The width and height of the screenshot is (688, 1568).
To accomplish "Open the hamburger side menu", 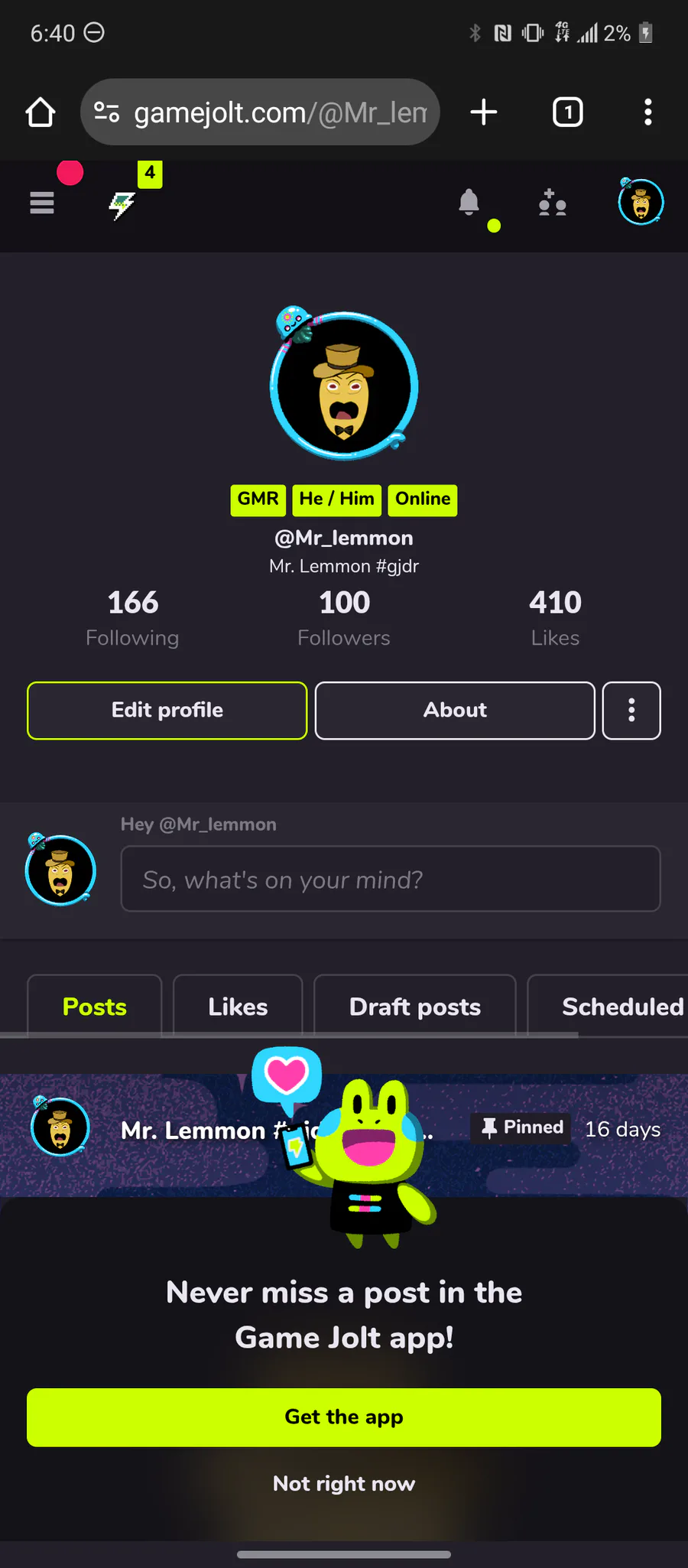I will (42, 203).
